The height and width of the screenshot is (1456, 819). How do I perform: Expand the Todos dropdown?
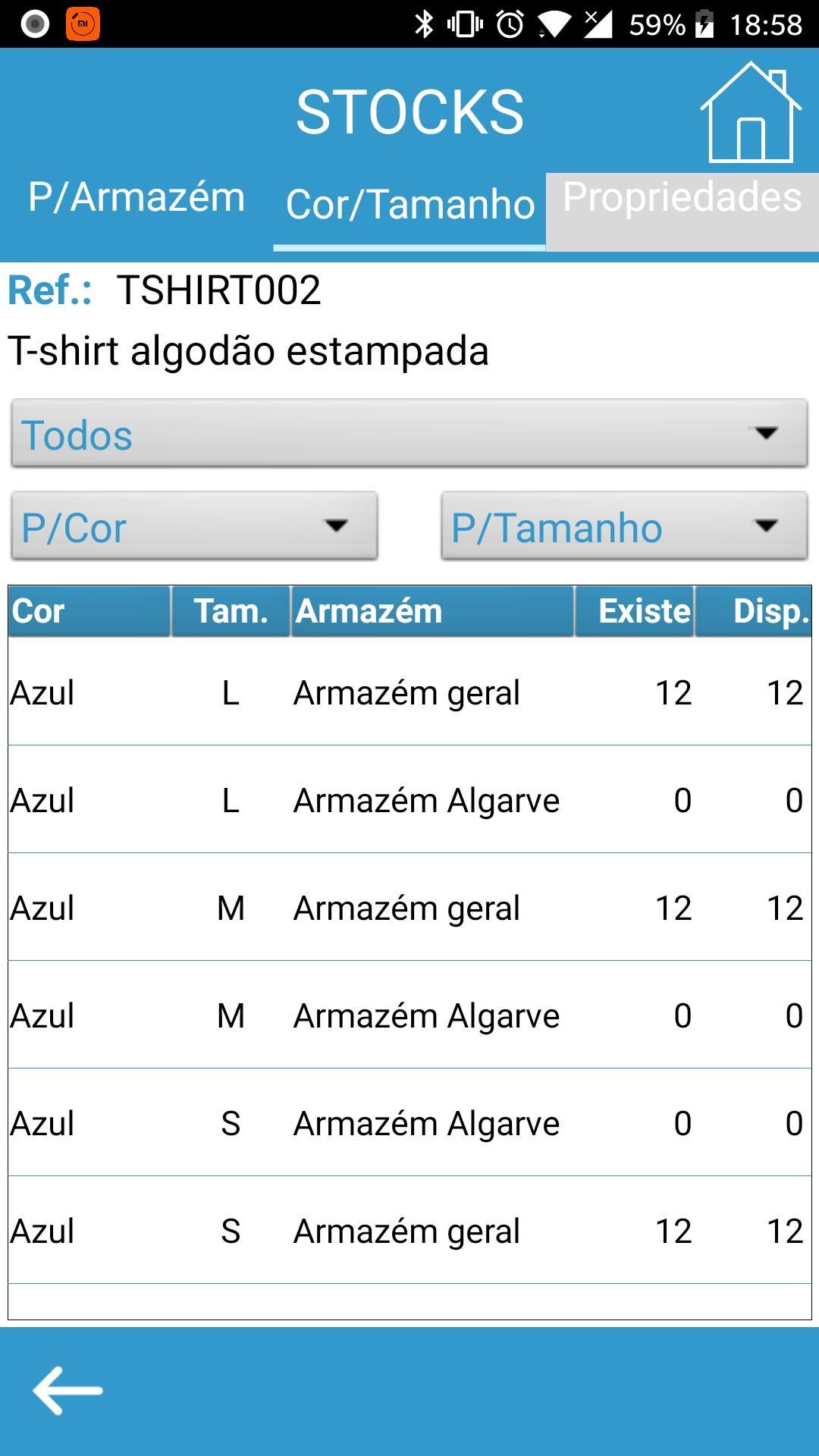click(x=409, y=434)
